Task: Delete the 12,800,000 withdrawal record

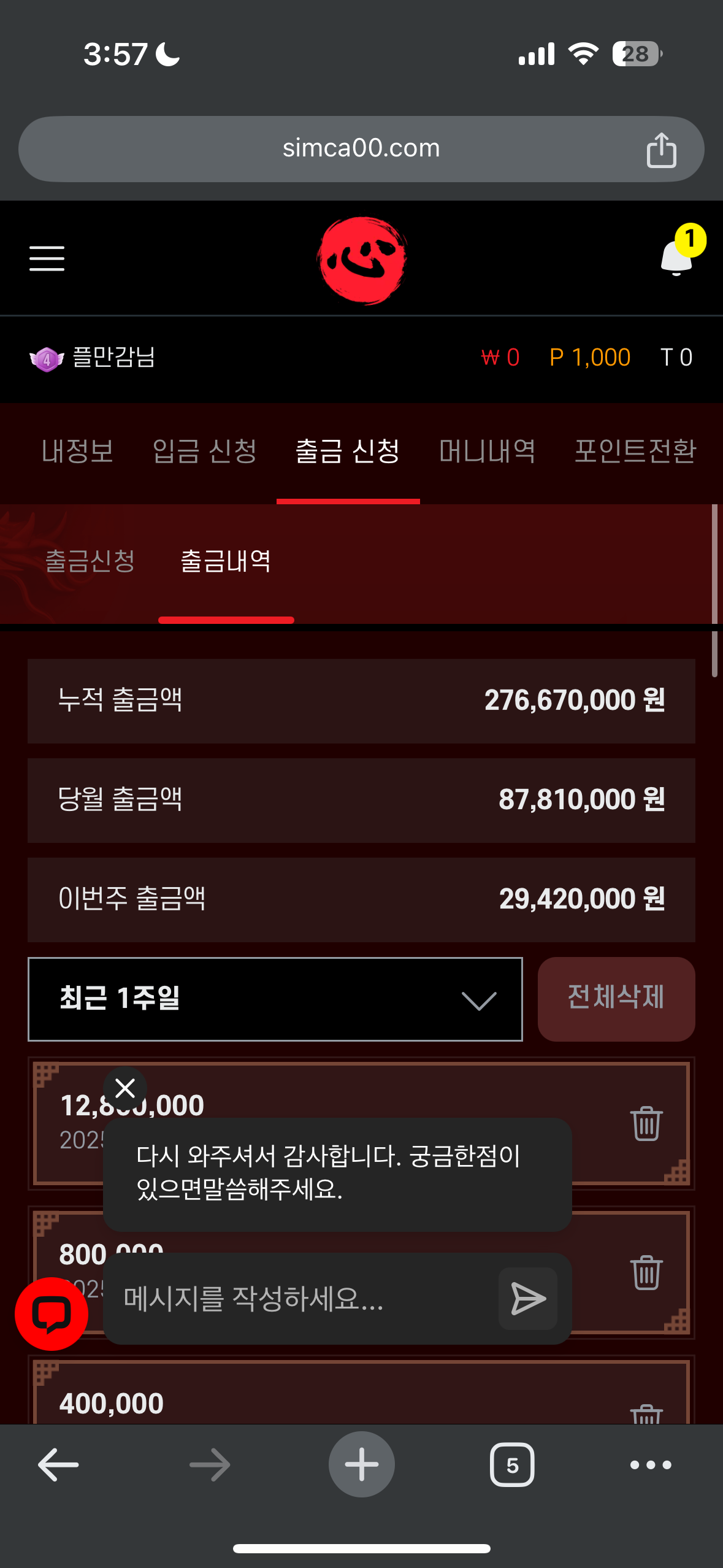Action: pyautogui.click(x=646, y=1123)
